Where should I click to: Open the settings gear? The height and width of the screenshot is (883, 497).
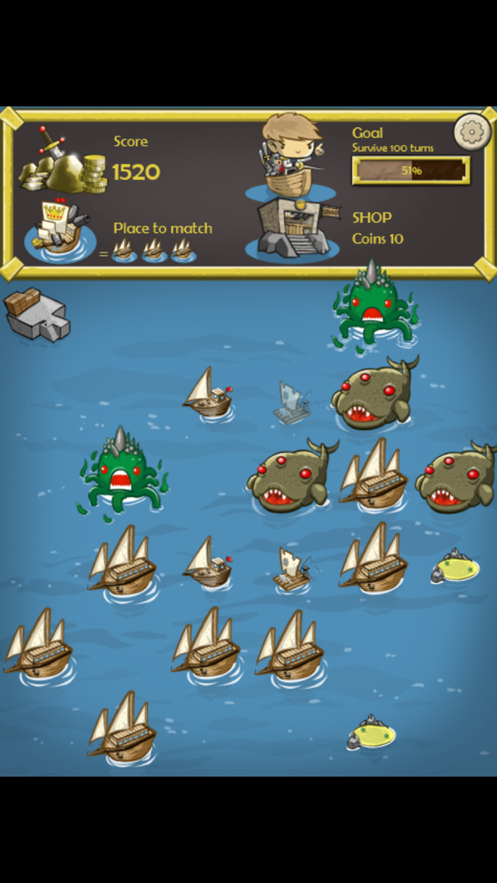(x=472, y=131)
